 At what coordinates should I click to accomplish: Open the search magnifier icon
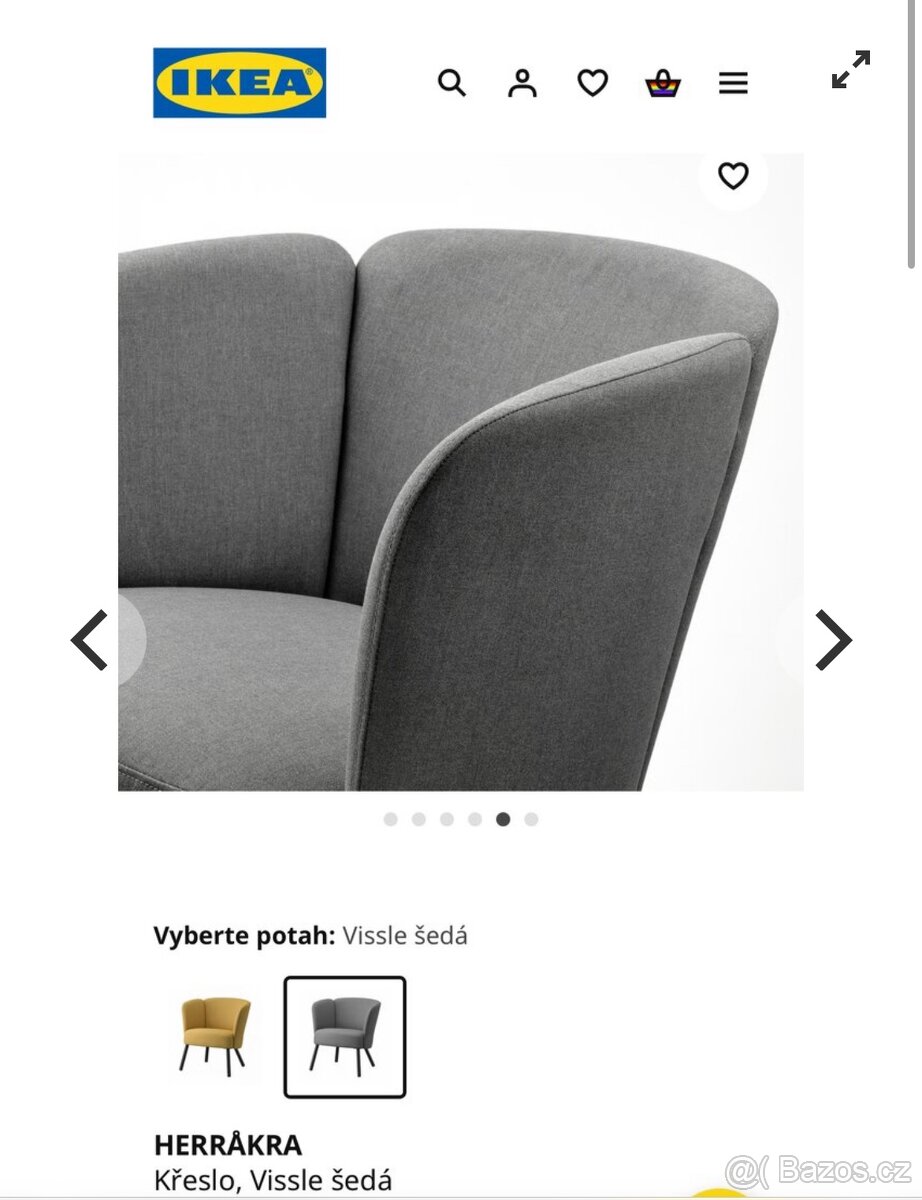click(452, 83)
